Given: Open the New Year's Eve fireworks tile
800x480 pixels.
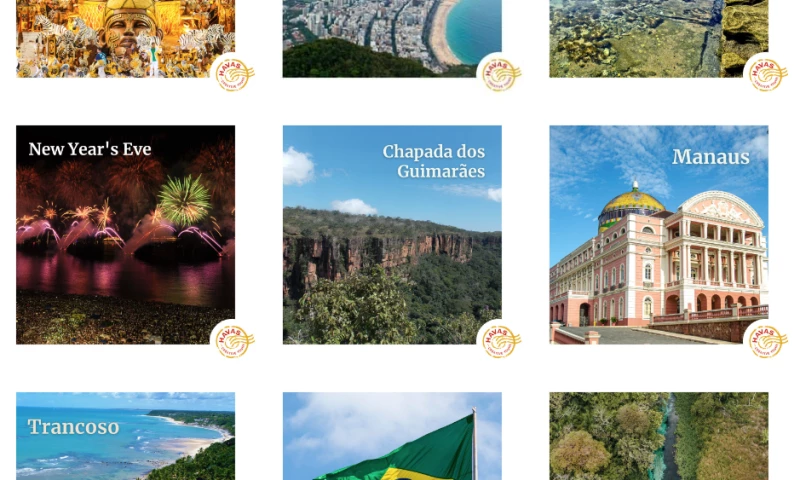Looking at the screenshot, I should coord(125,235).
